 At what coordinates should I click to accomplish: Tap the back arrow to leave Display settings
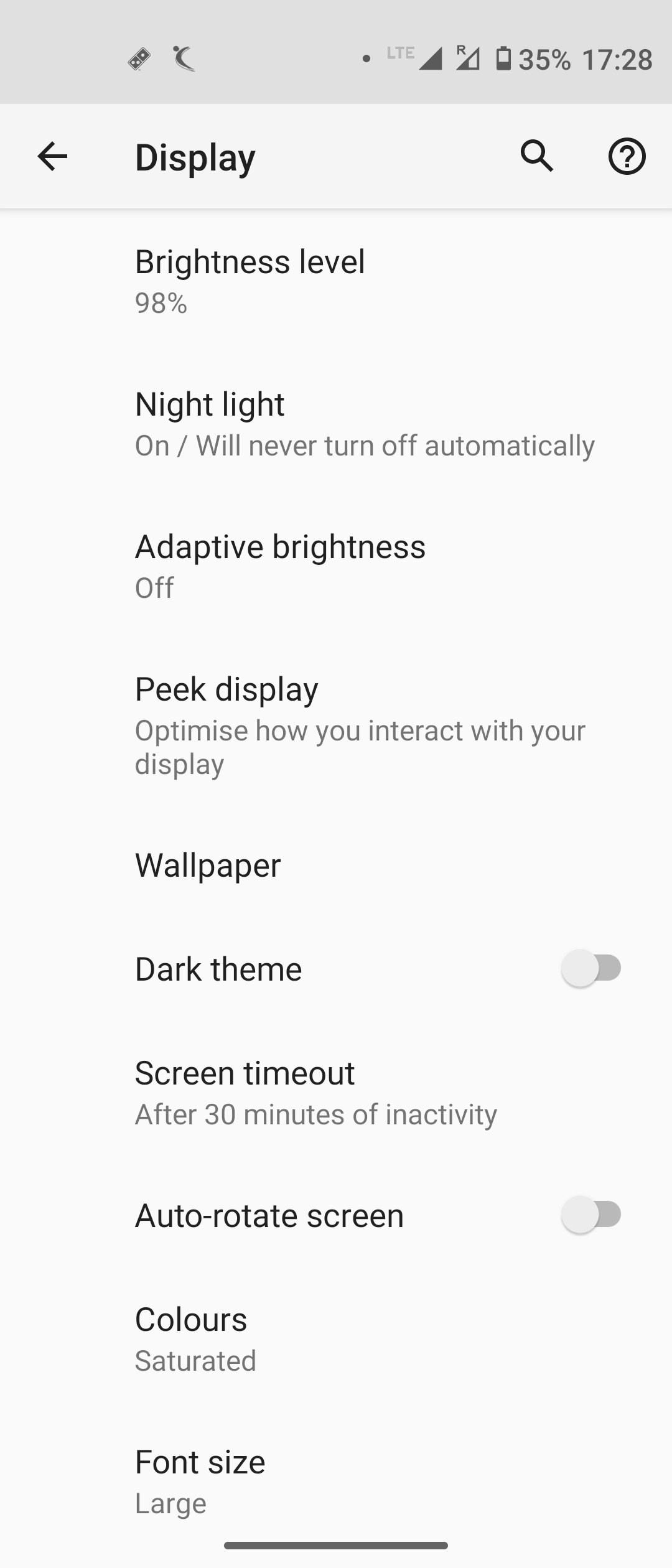click(x=52, y=156)
